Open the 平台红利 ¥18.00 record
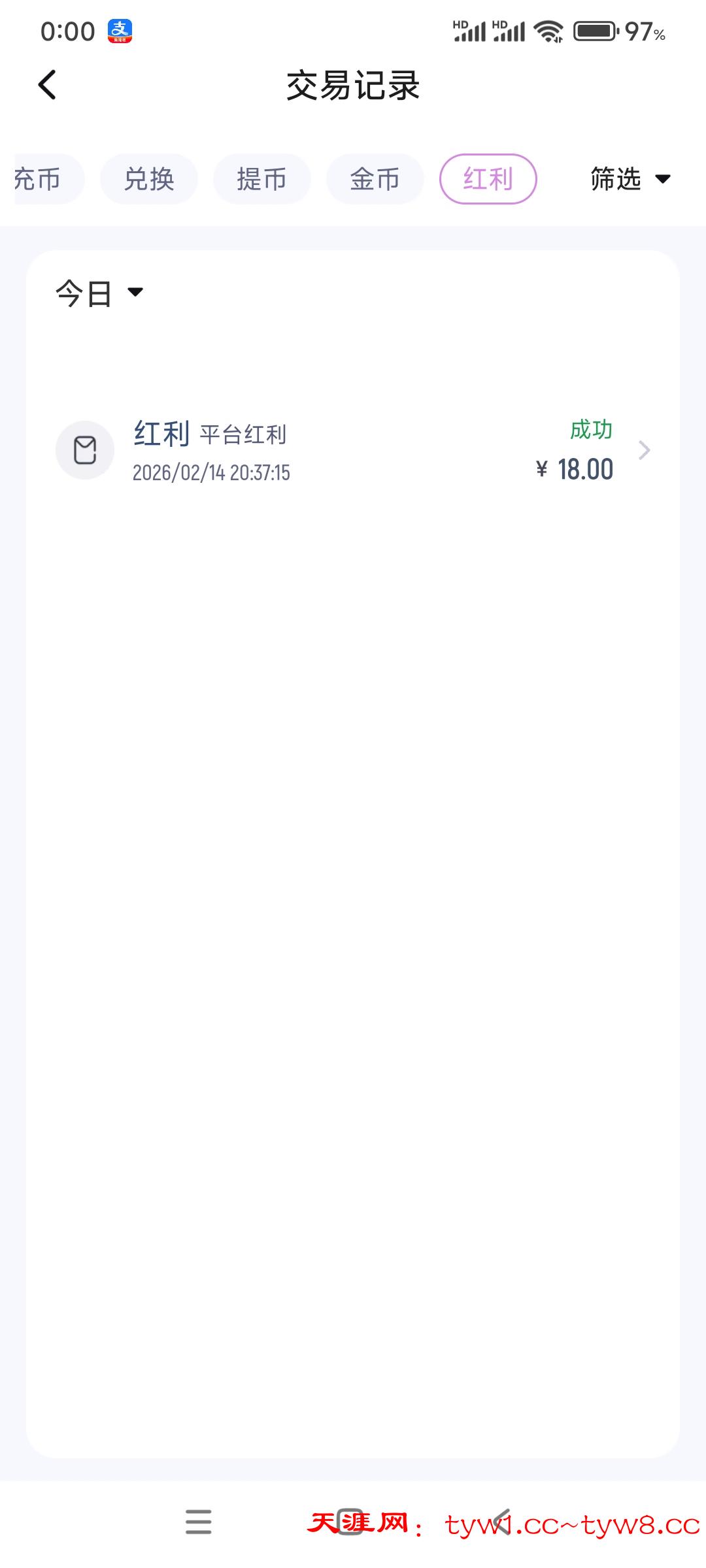Viewport: 706px width, 1568px height. 353,451
